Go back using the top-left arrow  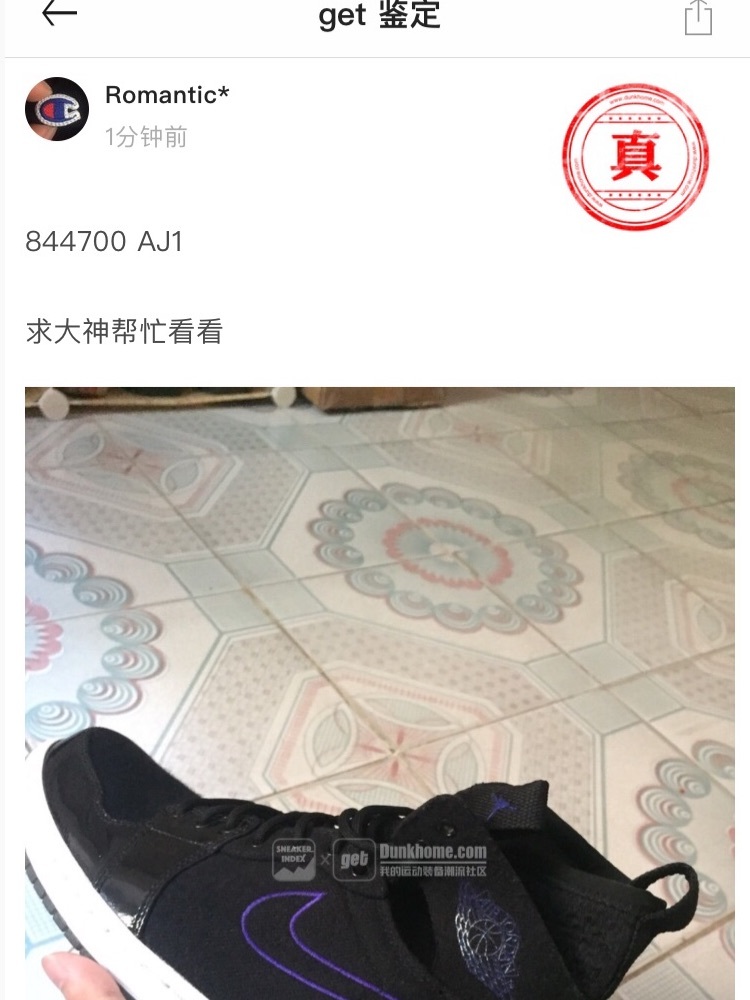[x=59, y=14]
